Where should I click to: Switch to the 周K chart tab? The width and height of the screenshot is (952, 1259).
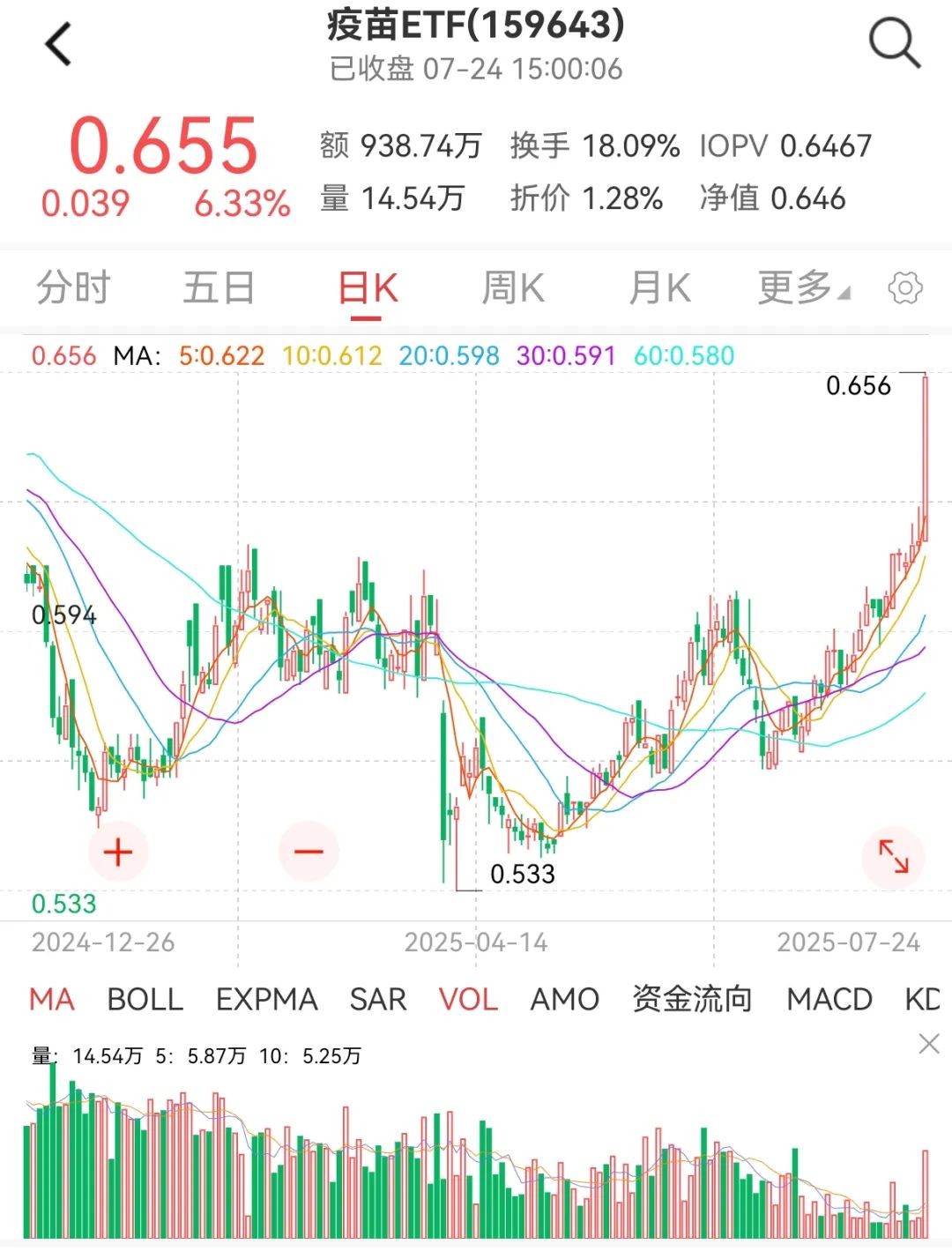[x=512, y=287]
